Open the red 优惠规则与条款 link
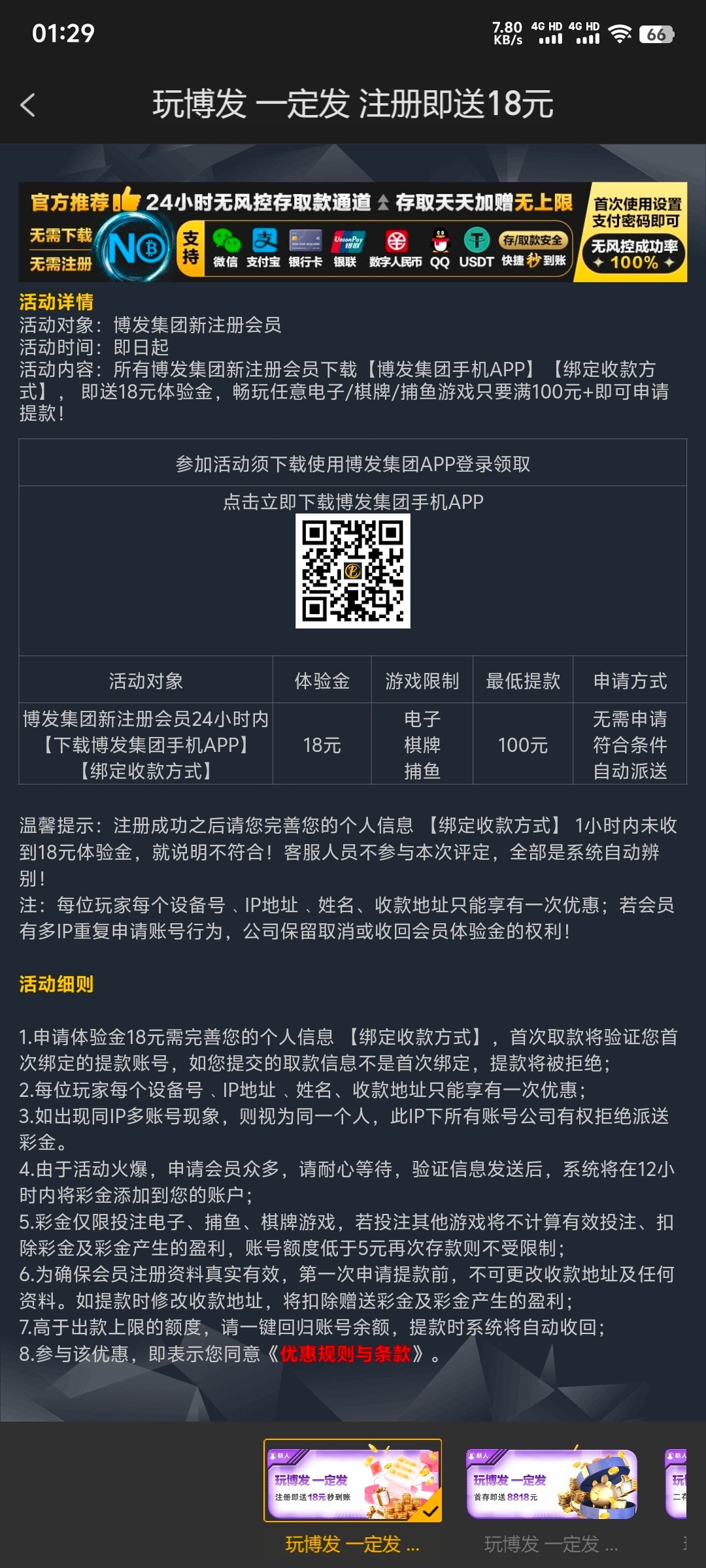This screenshot has width=706, height=1568. coord(345,1354)
